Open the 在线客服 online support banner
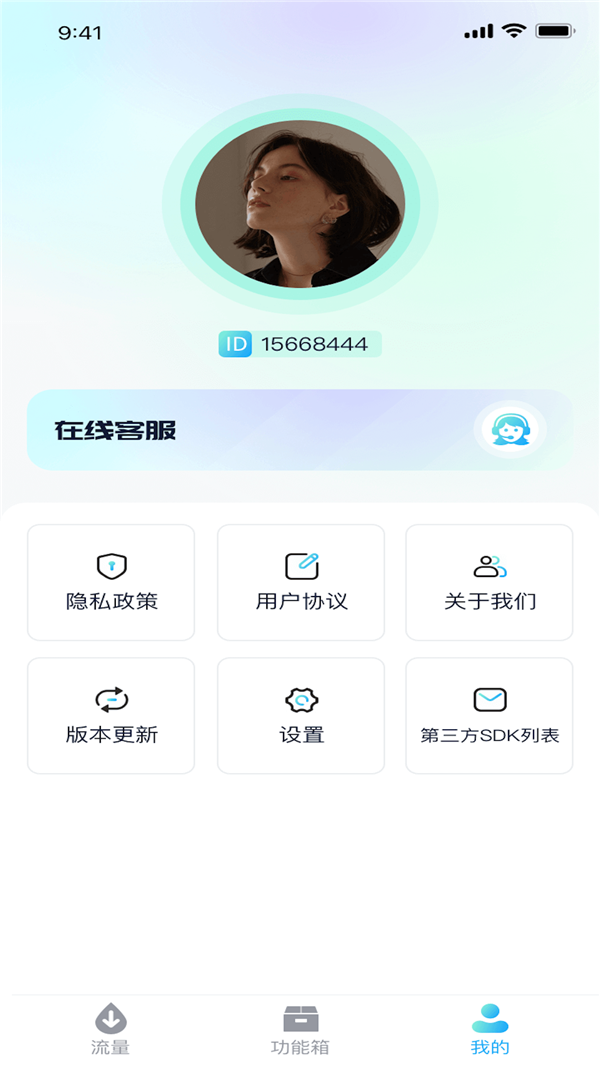The height and width of the screenshot is (1066, 600). [x=299, y=430]
